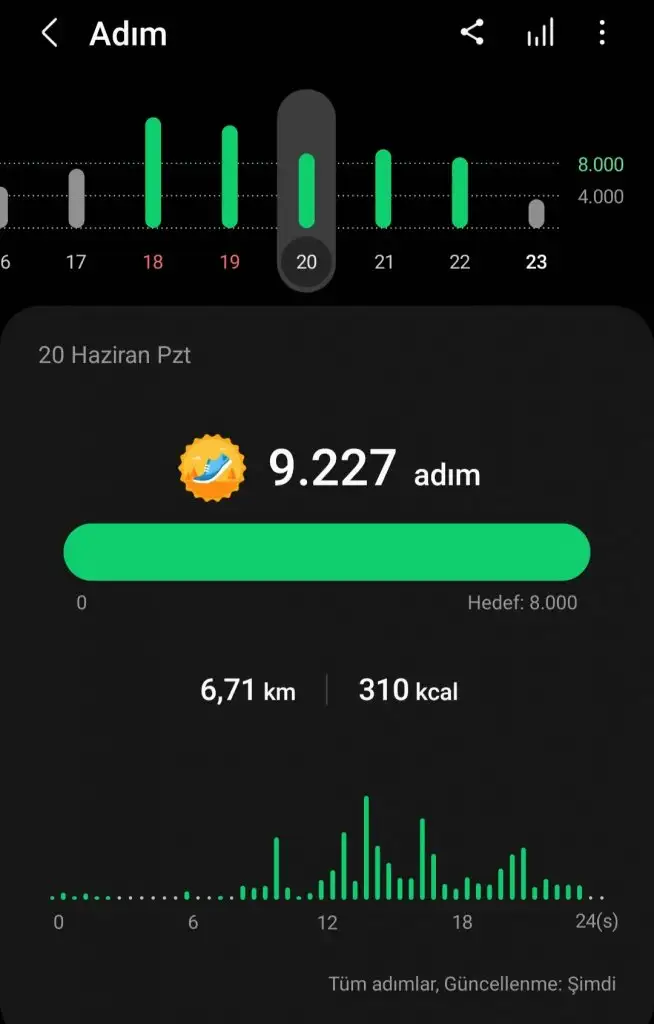Share the step count data

[472, 33]
